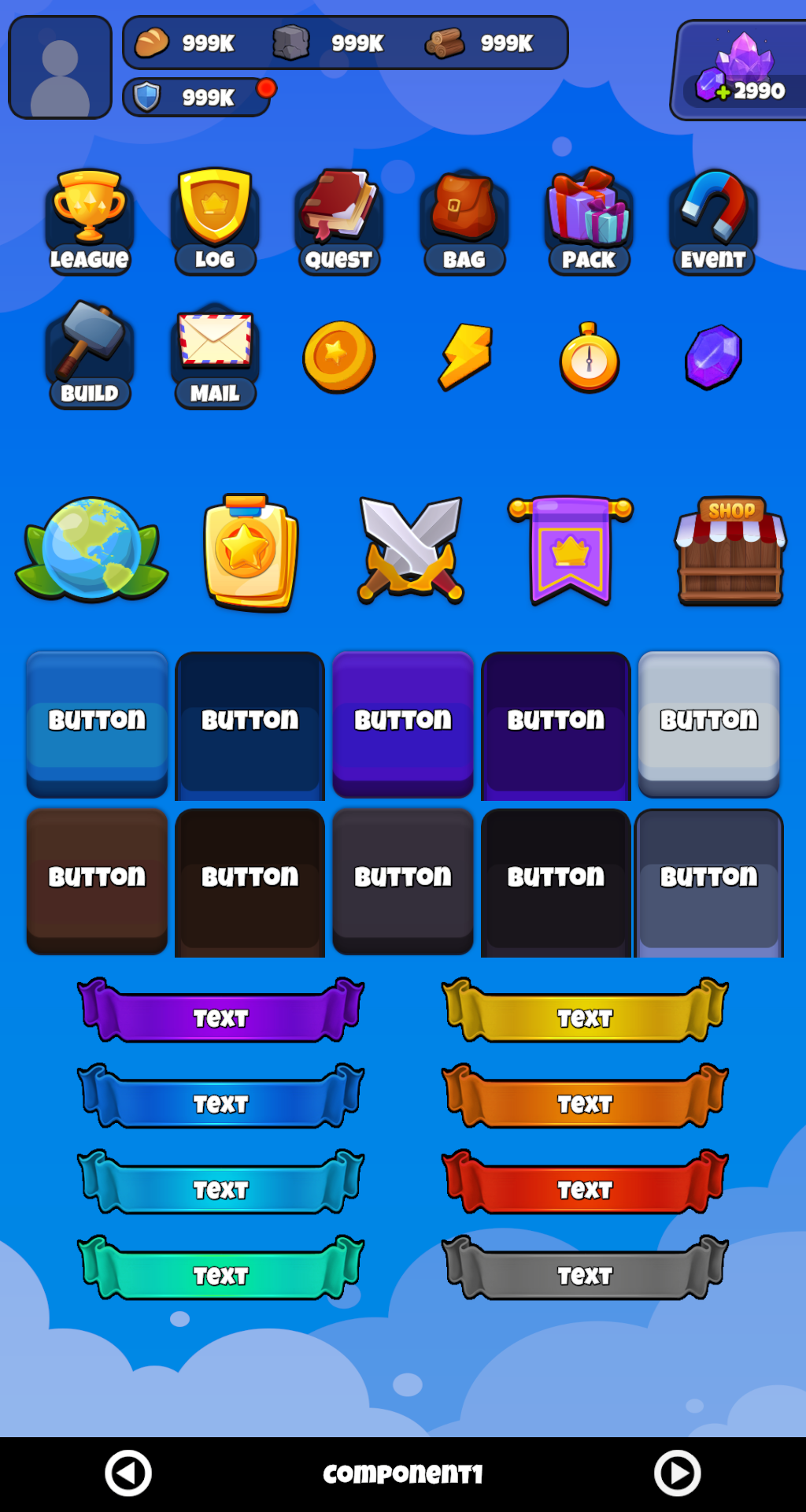The width and height of the screenshot is (806, 1512).
Task: Open the gold star card icon
Action: [250, 552]
